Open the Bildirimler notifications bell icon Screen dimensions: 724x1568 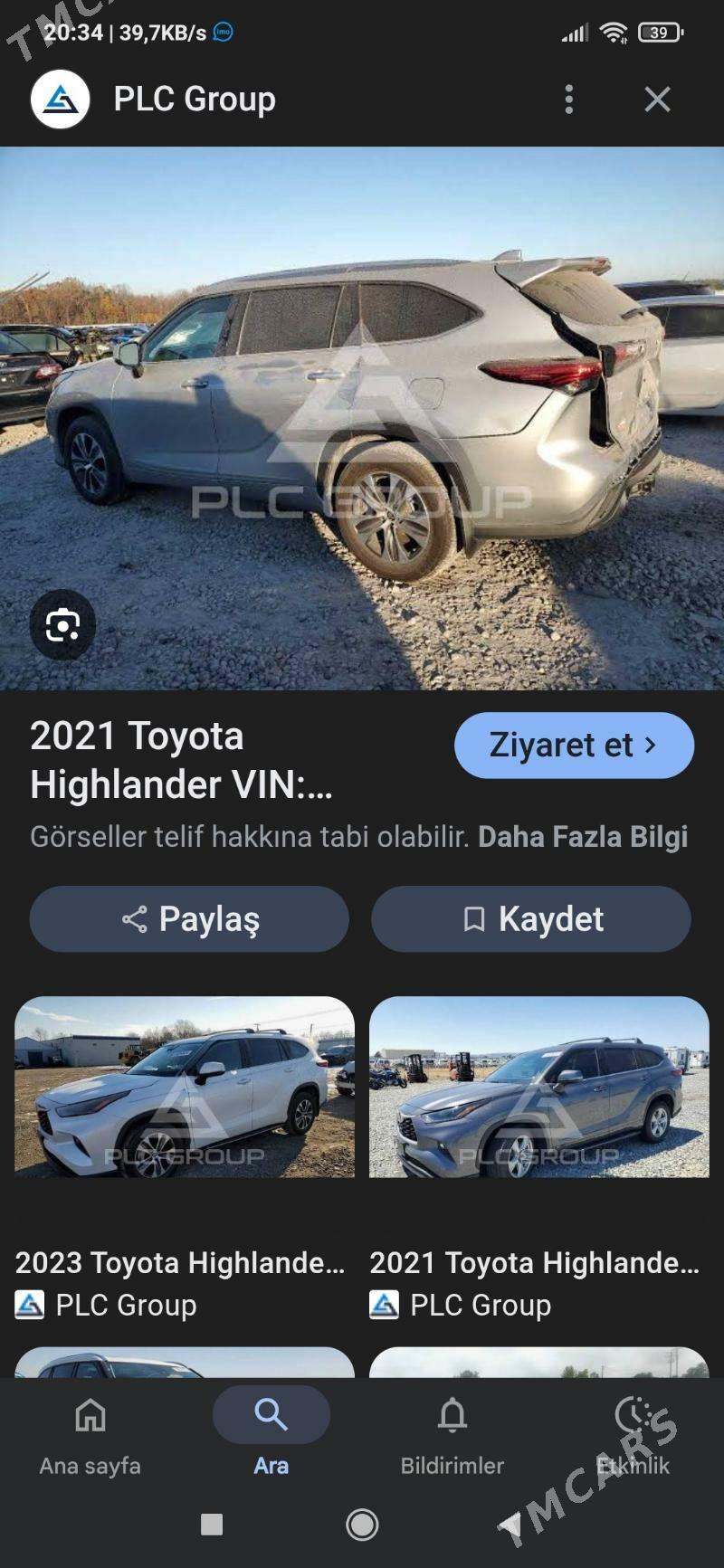[x=451, y=1413]
